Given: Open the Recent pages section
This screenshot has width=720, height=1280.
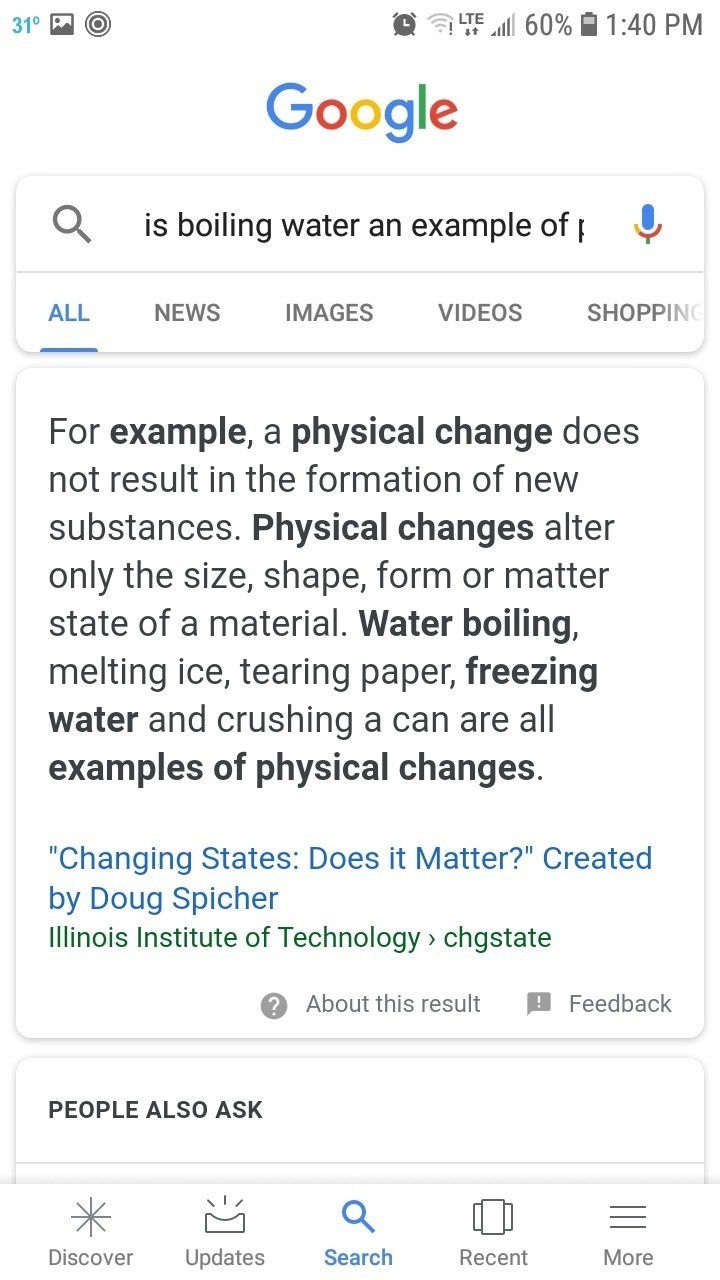Looking at the screenshot, I should (x=493, y=1233).
